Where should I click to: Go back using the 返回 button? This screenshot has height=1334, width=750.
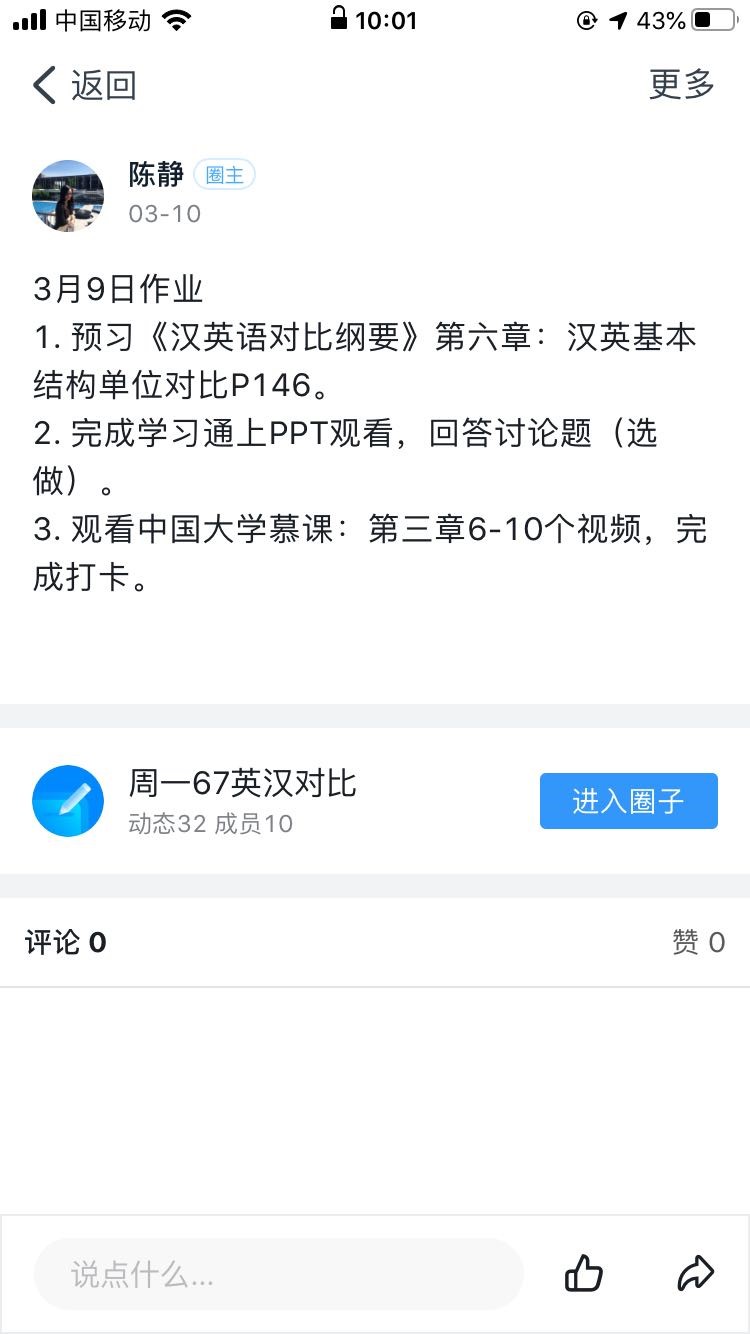(x=84, y=86)
